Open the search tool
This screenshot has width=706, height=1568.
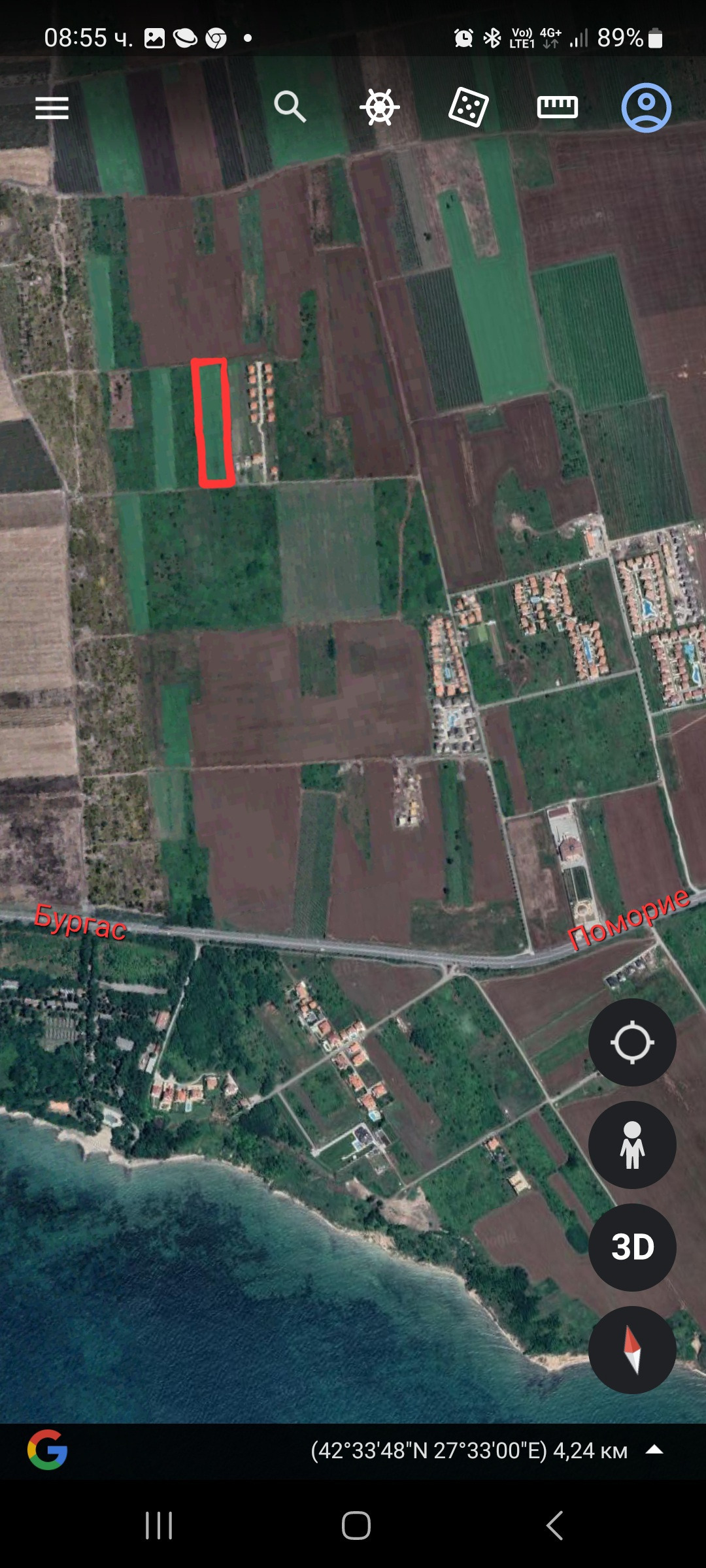coord(290,106)
